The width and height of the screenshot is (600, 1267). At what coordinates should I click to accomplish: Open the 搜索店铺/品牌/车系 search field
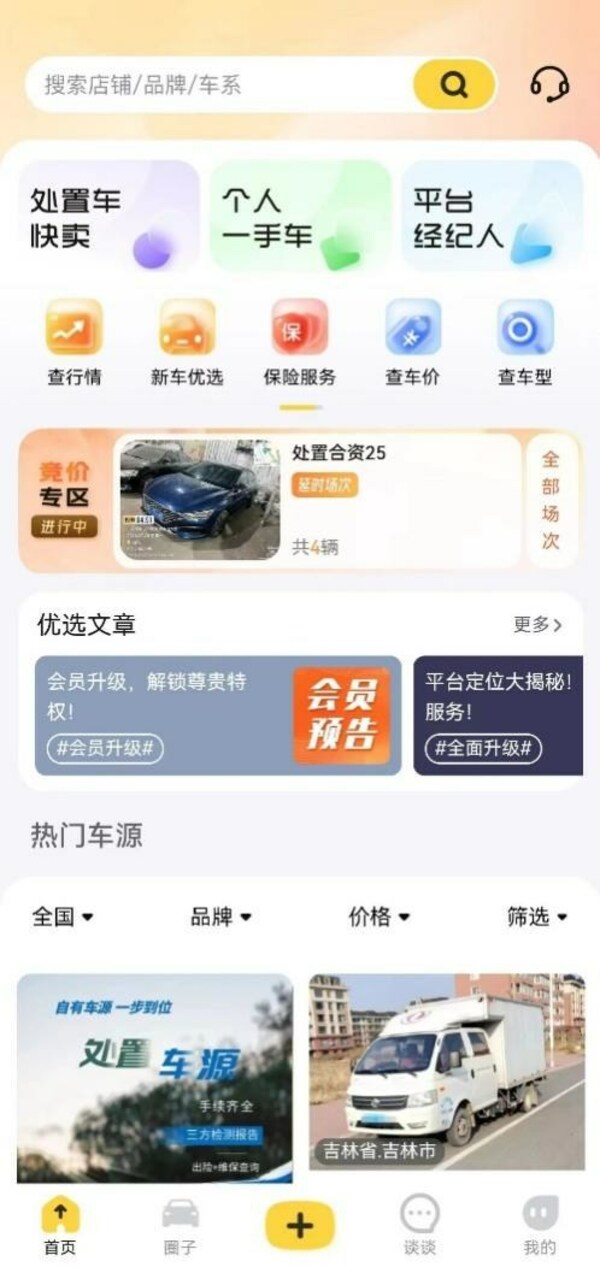coord(220,85)
